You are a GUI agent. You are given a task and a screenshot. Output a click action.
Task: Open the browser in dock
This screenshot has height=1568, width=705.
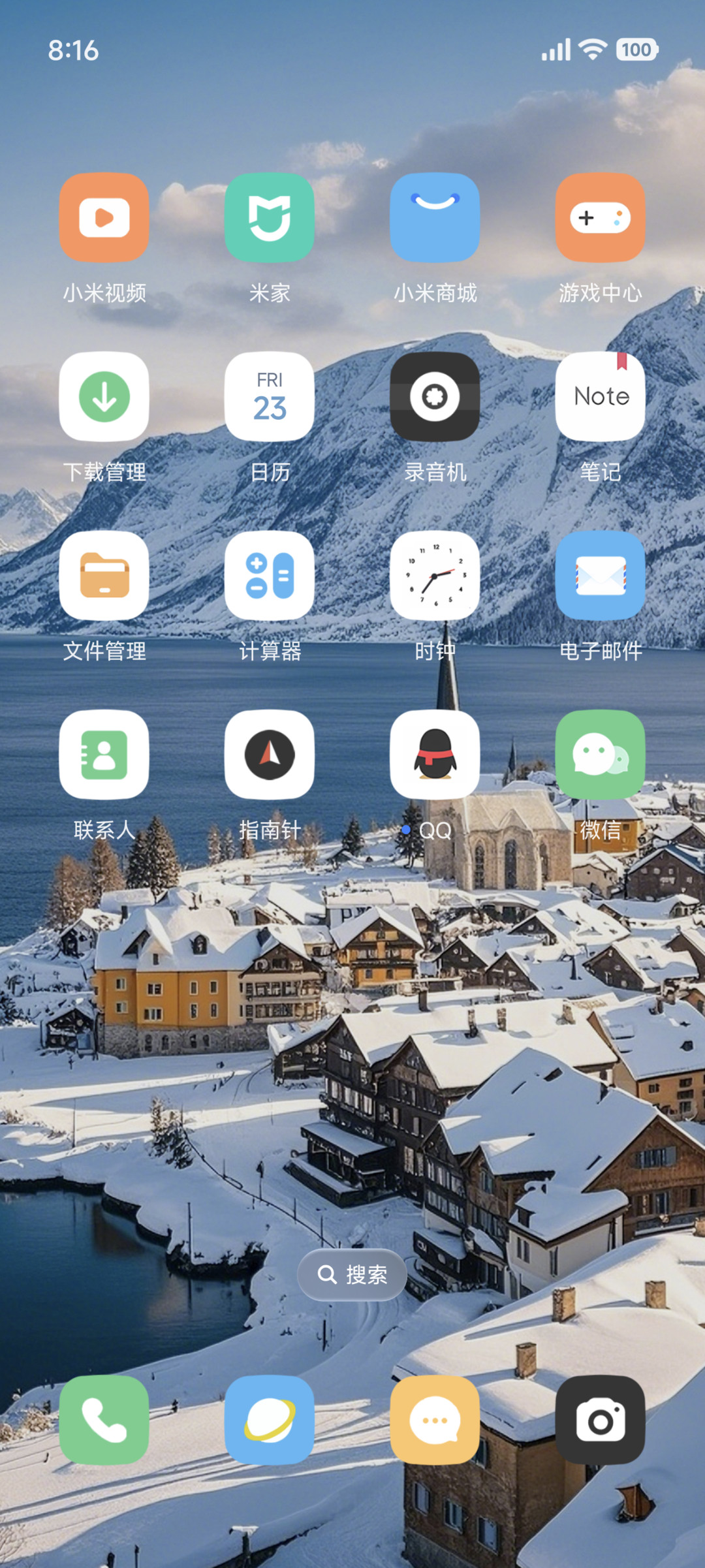tap(270, 1420)
